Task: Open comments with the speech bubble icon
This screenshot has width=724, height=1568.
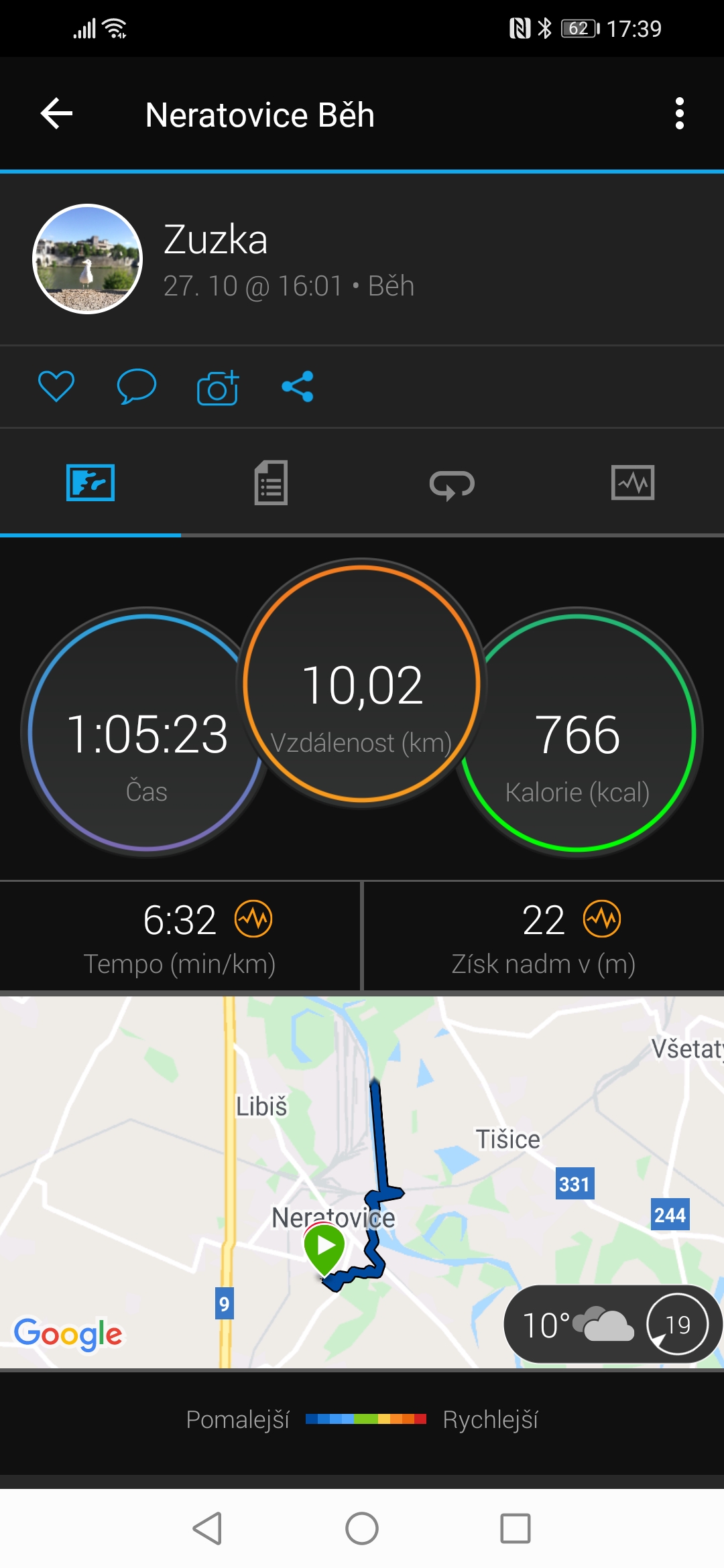Action: point(137,387)
